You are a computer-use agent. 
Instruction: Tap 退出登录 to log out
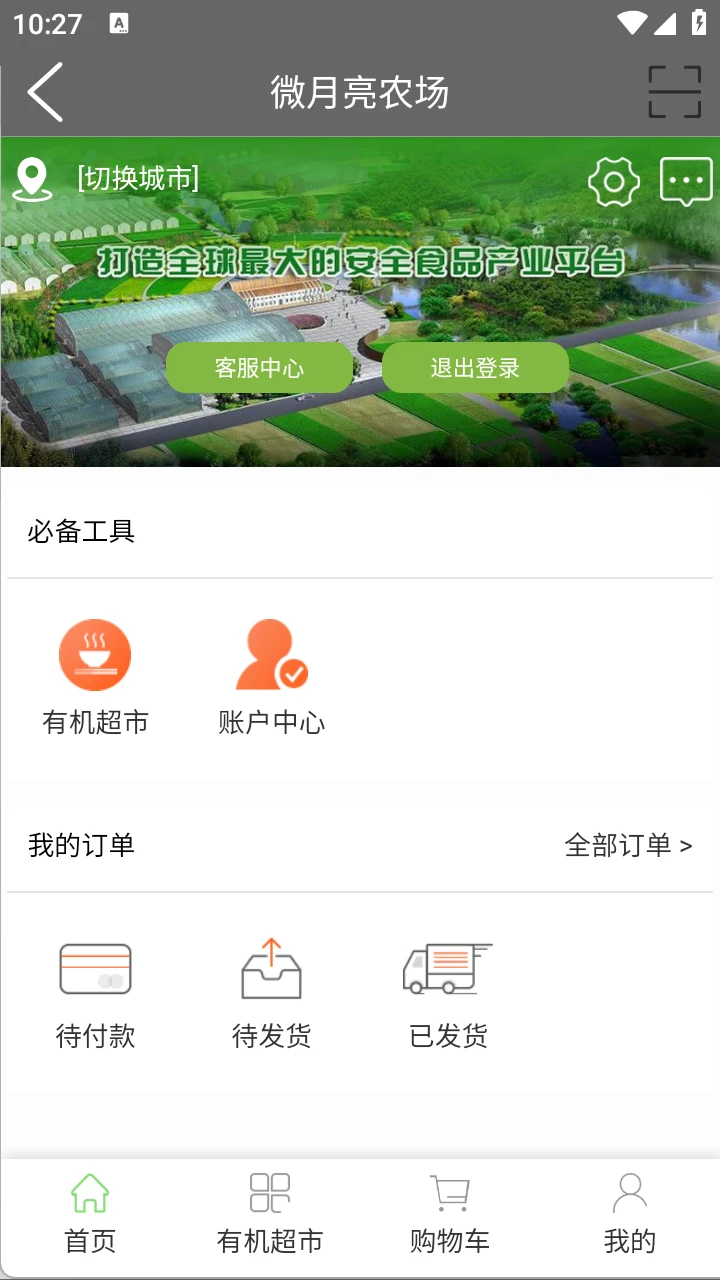point(475,368)
